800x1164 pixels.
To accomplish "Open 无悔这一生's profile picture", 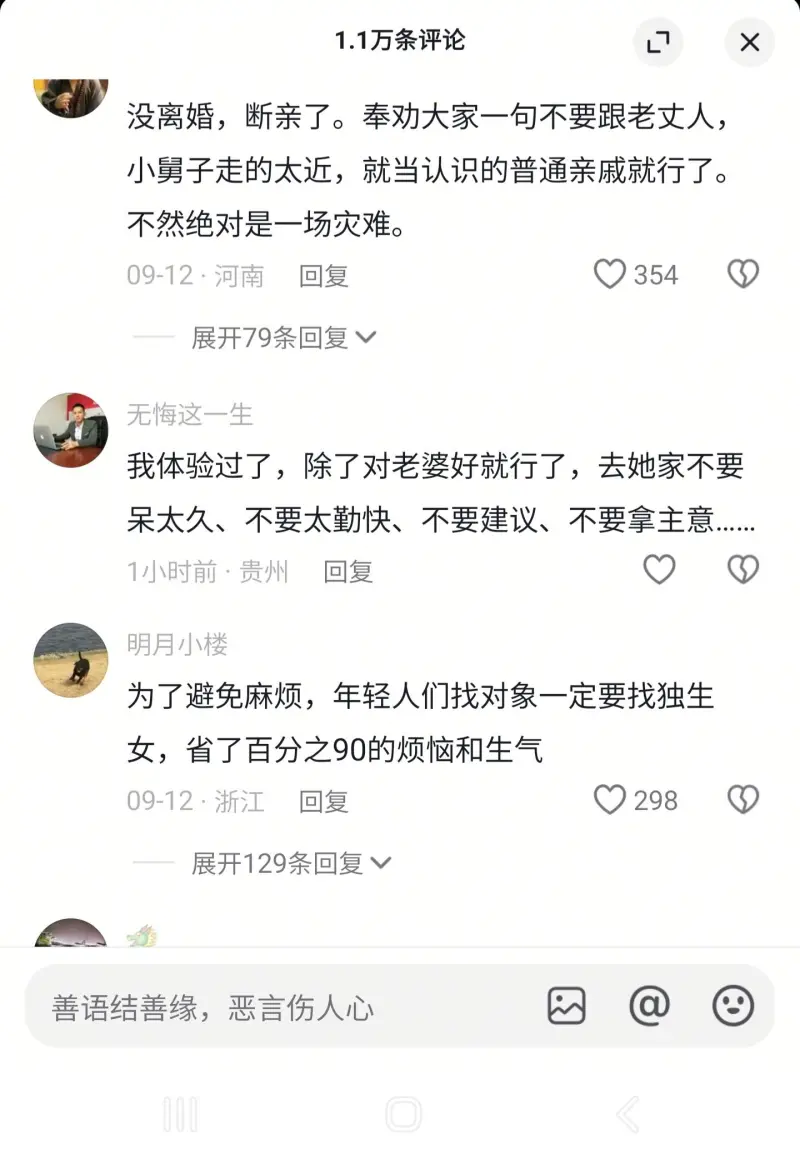I will coord(71,430).
